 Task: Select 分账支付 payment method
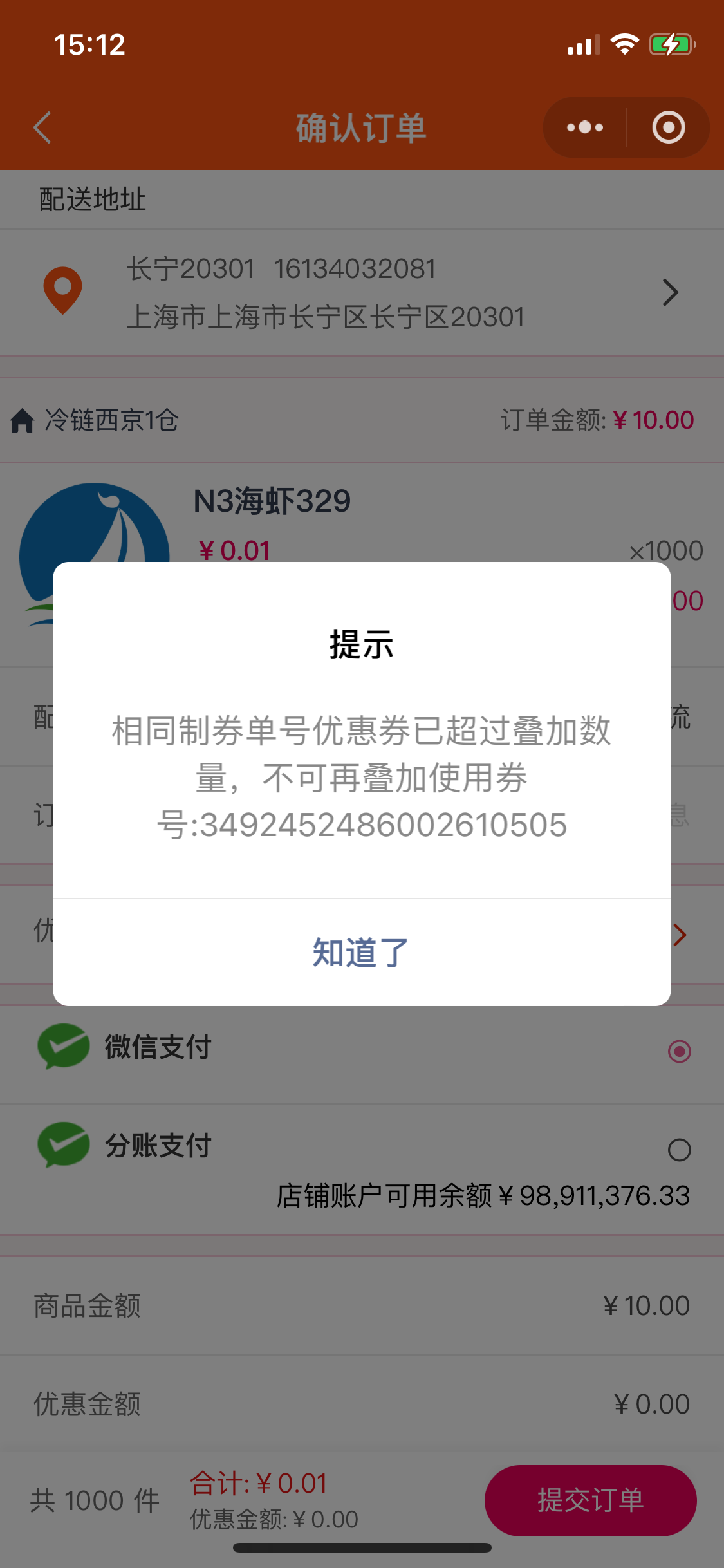pyautogui.click(x=679, y=1150)
